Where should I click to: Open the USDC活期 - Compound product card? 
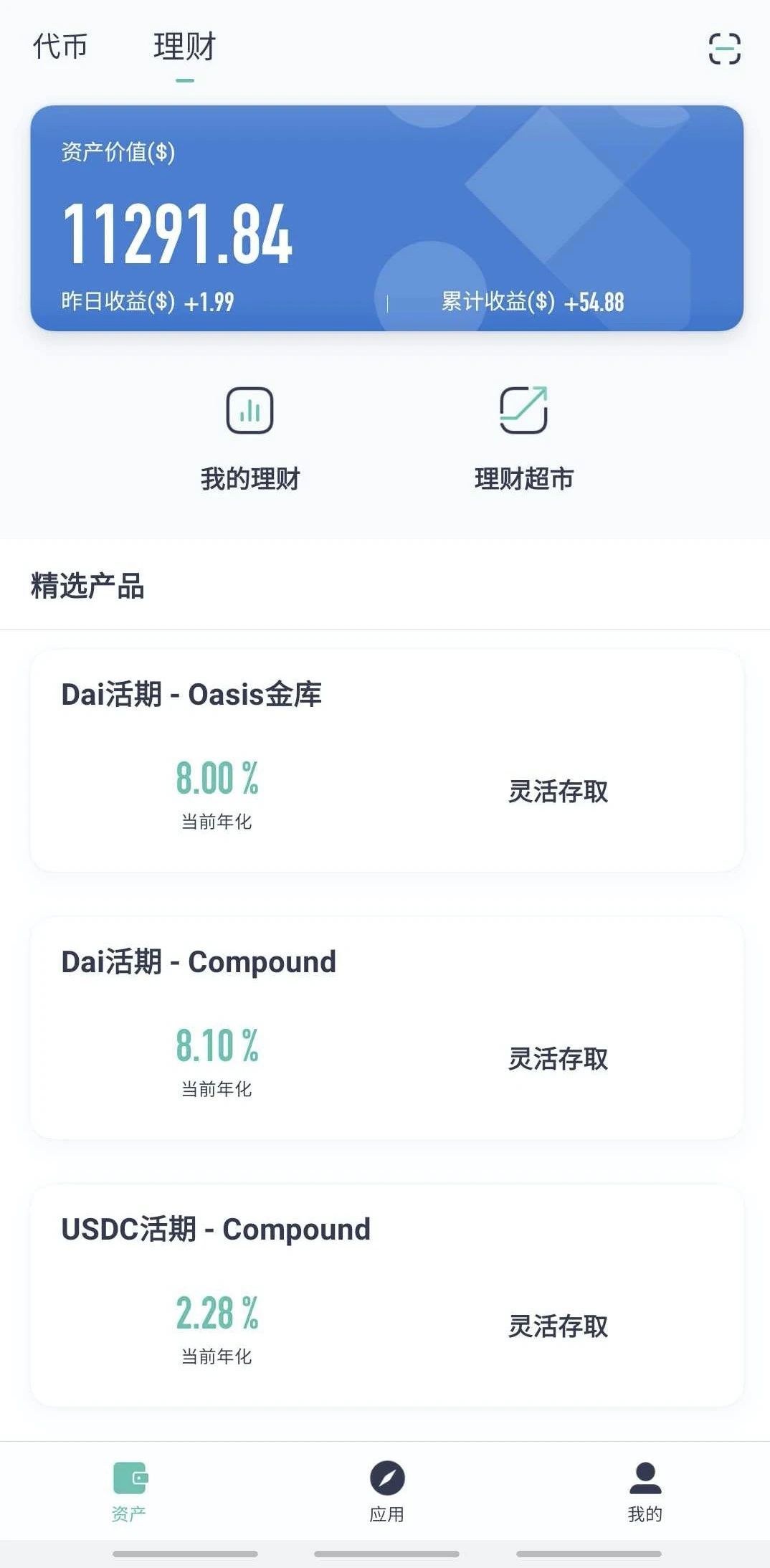(x=386, y=1295)
